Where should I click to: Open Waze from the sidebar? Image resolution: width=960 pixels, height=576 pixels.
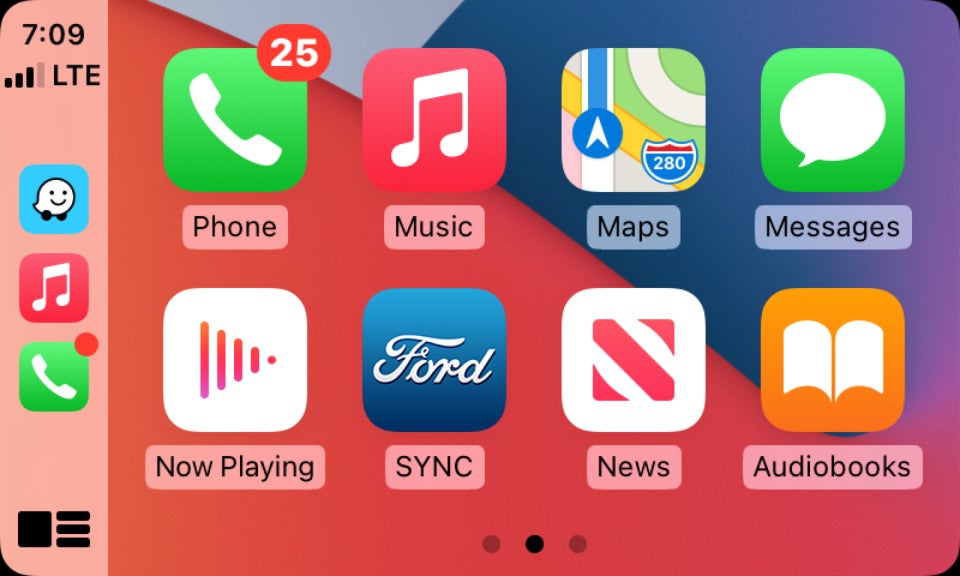[54, 199]
